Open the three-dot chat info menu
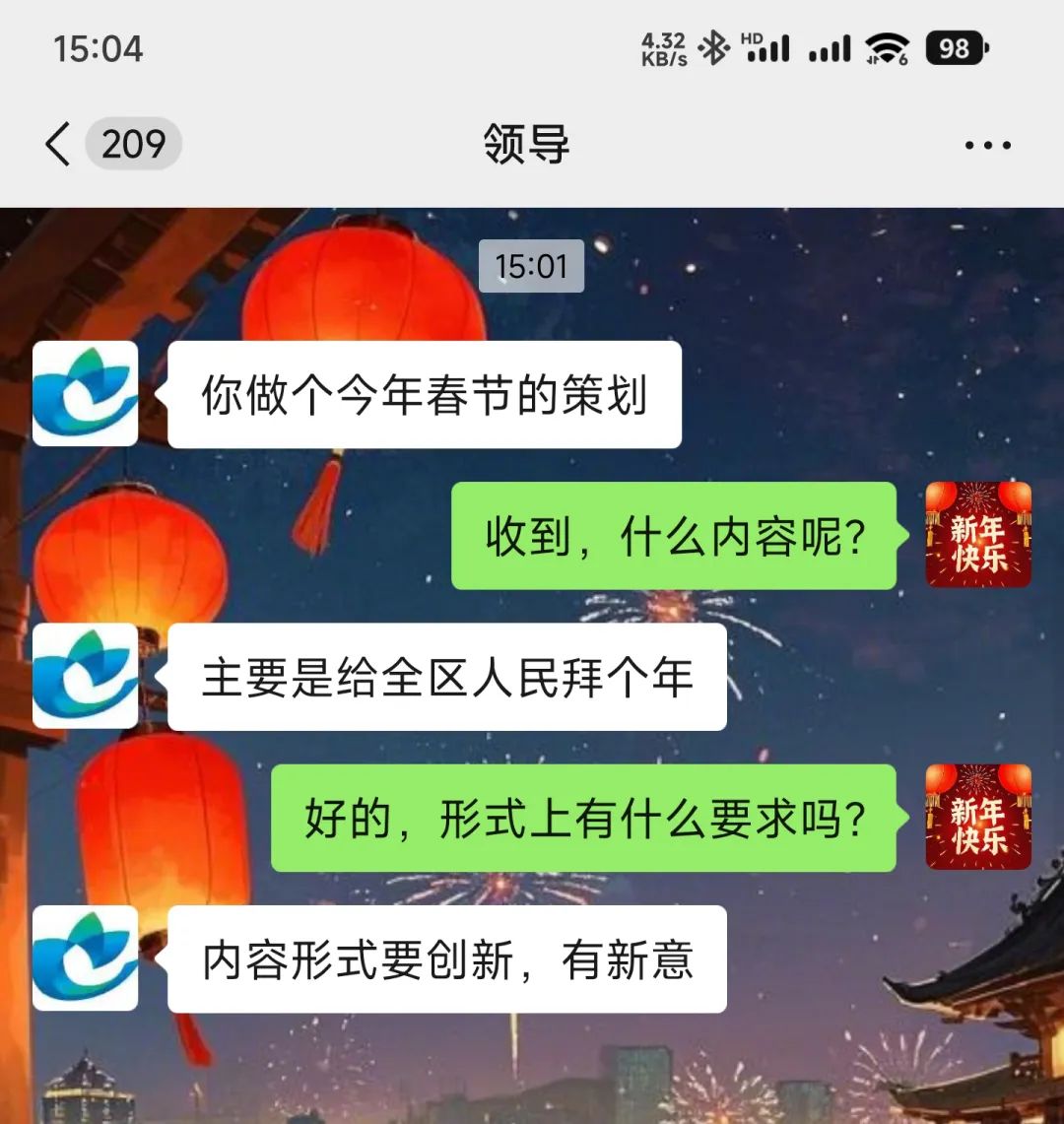The height and width of the screenshot is (1124, 1064). (987, 146)
